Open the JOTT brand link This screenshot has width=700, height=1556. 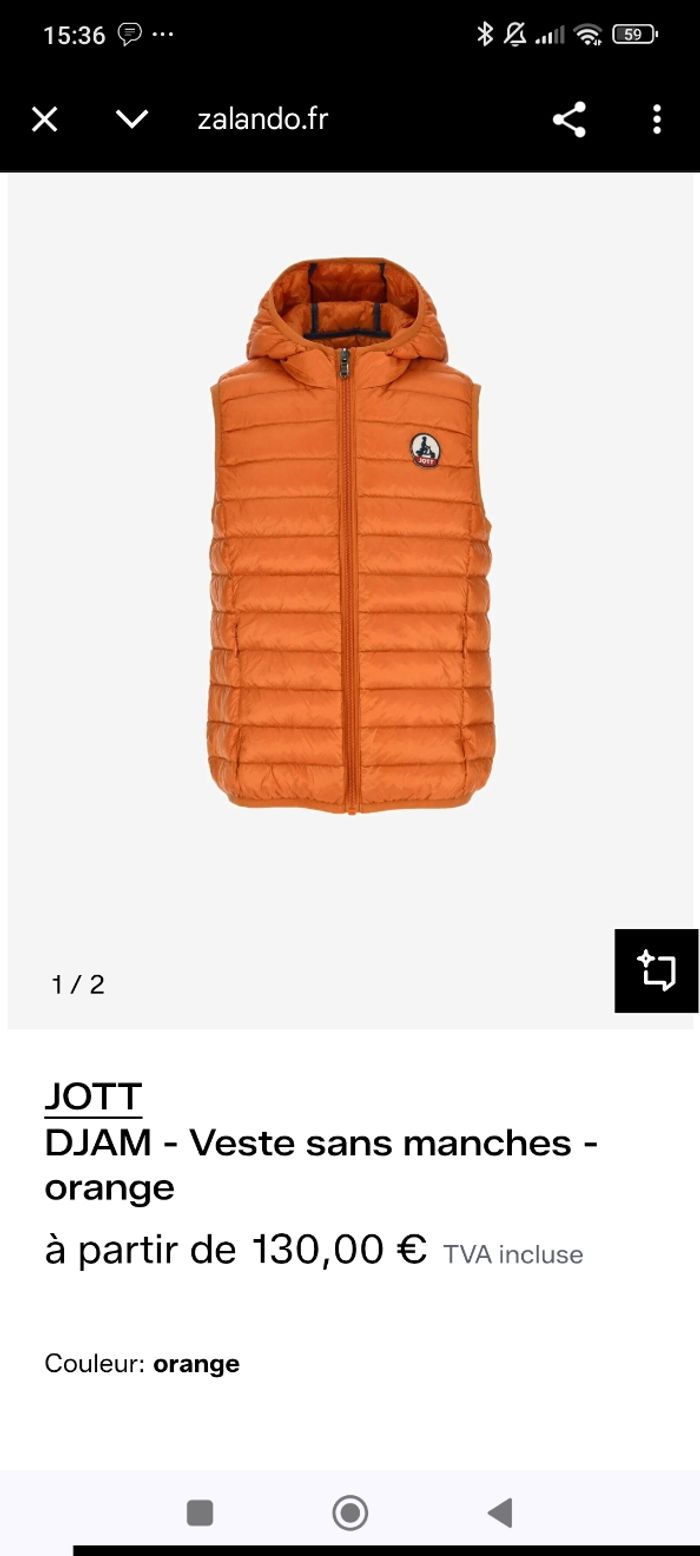pos(93,1097)
